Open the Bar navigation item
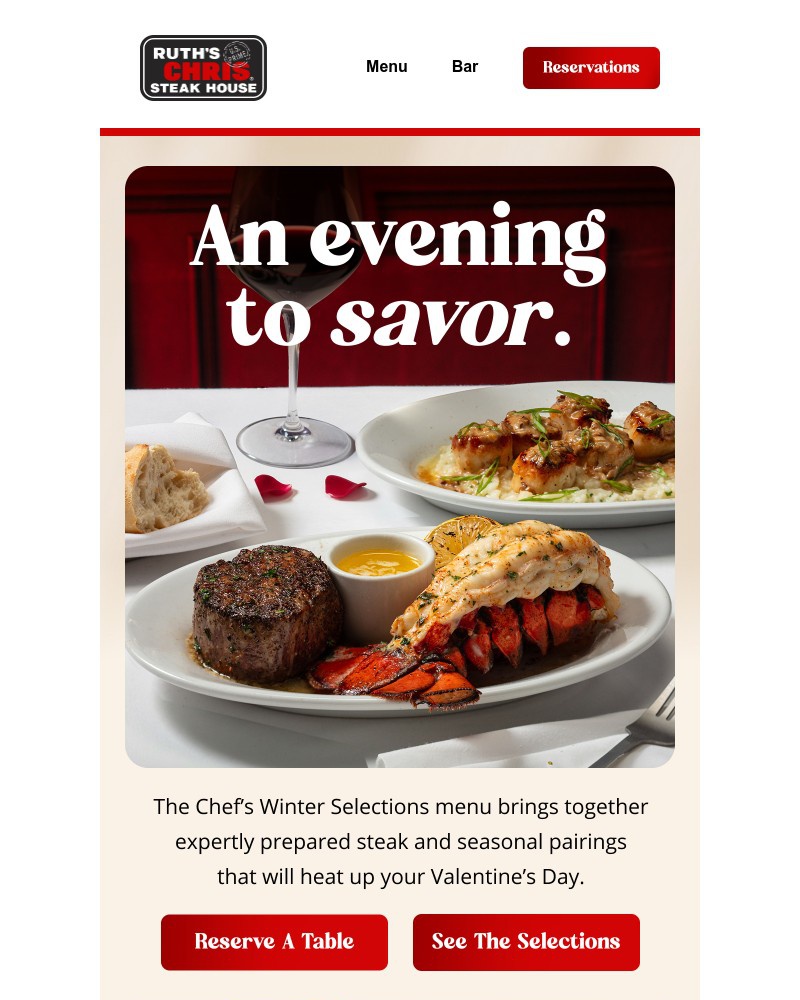Screen dimensions: 800x1000 465,67
